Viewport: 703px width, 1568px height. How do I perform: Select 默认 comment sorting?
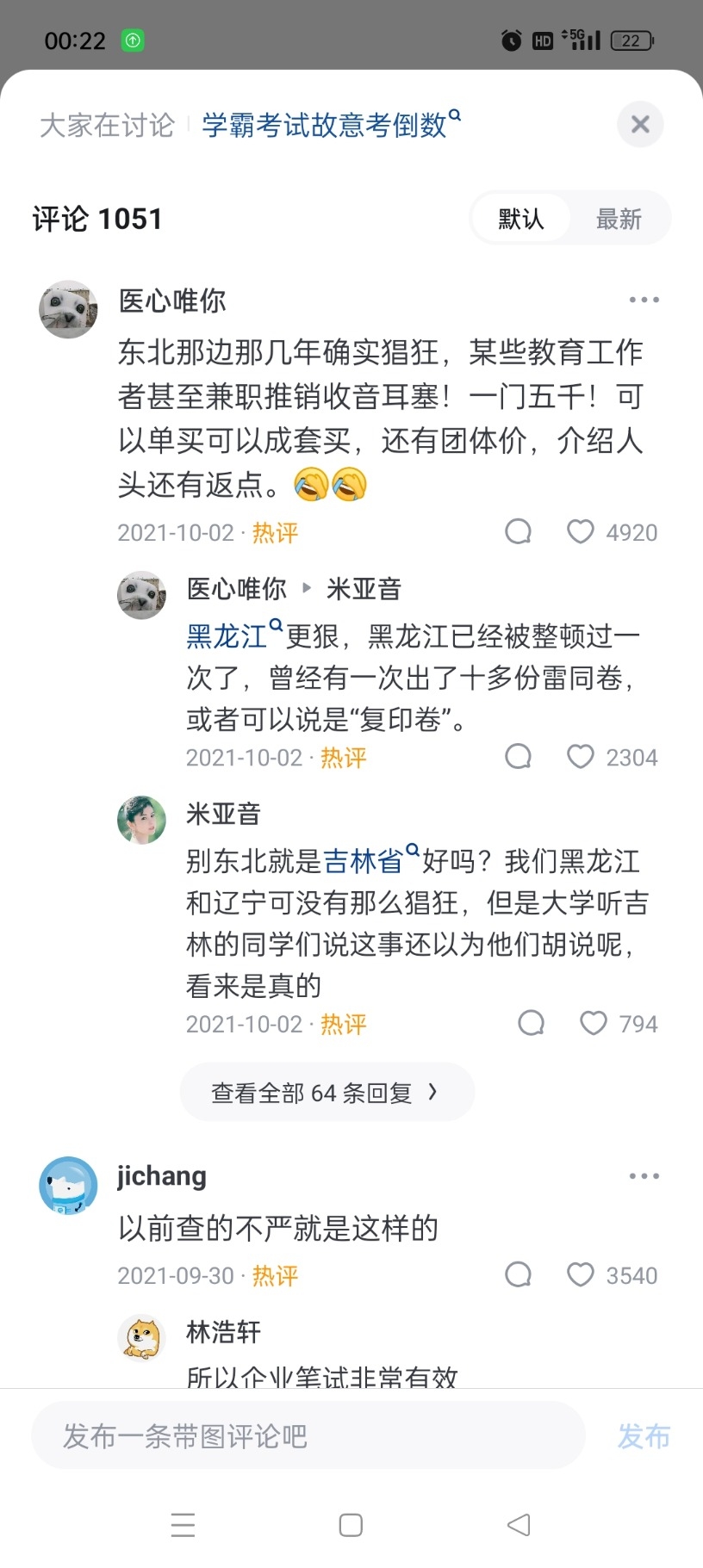(521, 219)
